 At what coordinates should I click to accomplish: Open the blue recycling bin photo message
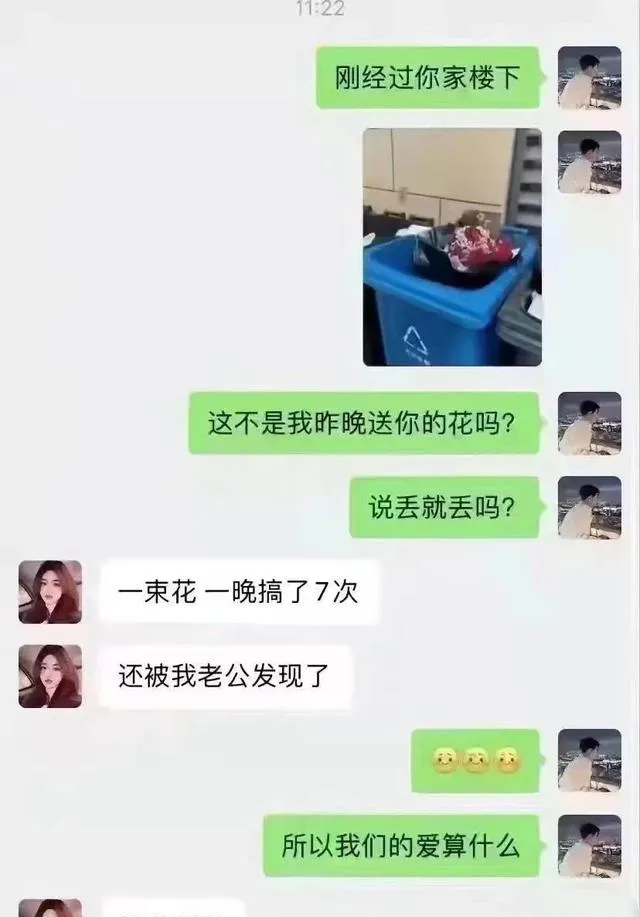pos(452,247)
